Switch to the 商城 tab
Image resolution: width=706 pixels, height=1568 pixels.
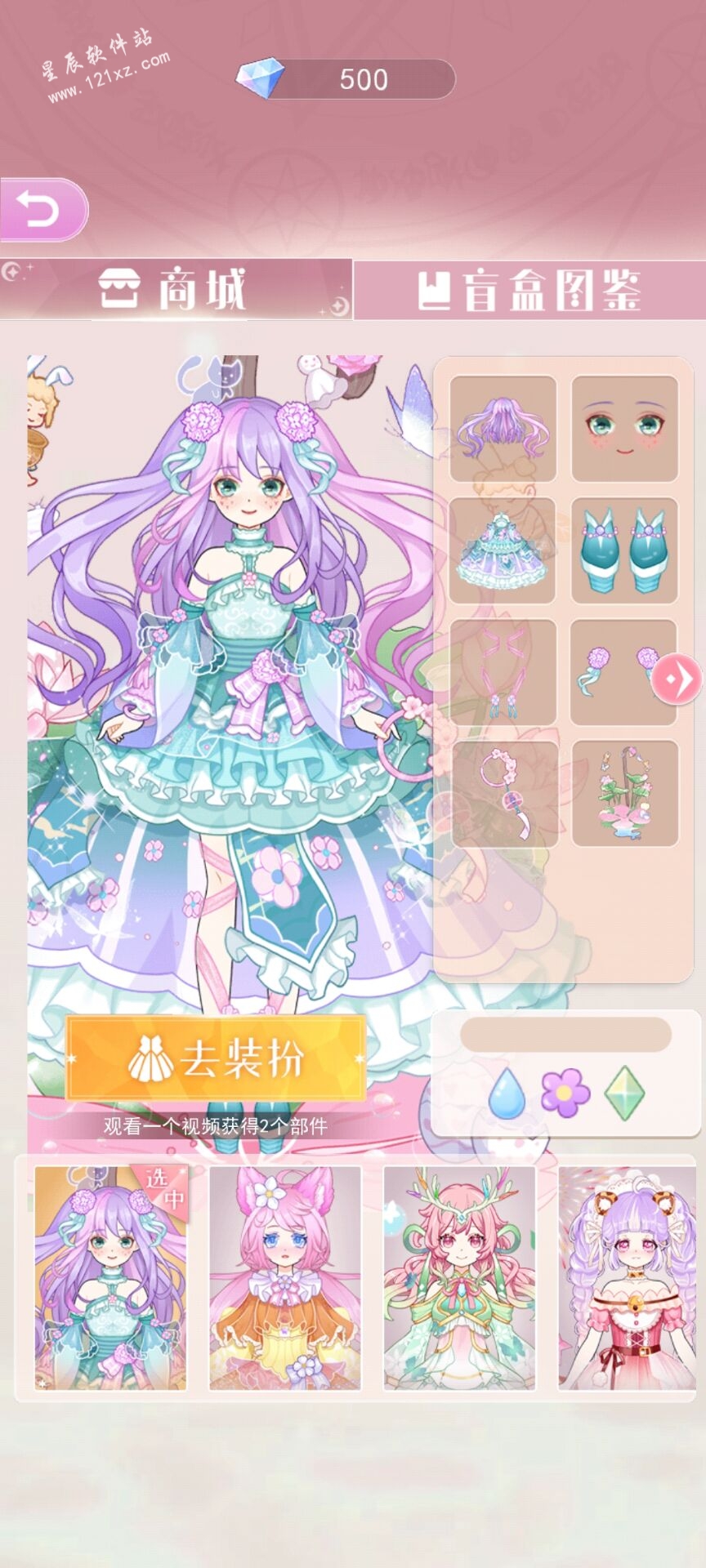point(176,289)
